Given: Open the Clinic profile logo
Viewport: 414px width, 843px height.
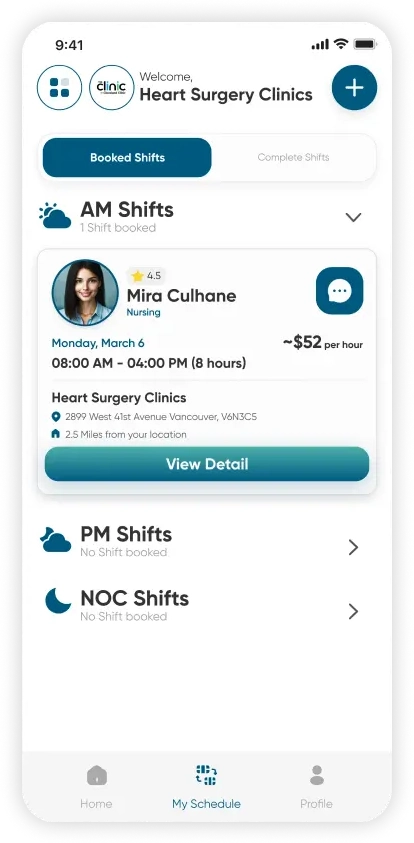Looking at the screenshot, I should point(112,88).
